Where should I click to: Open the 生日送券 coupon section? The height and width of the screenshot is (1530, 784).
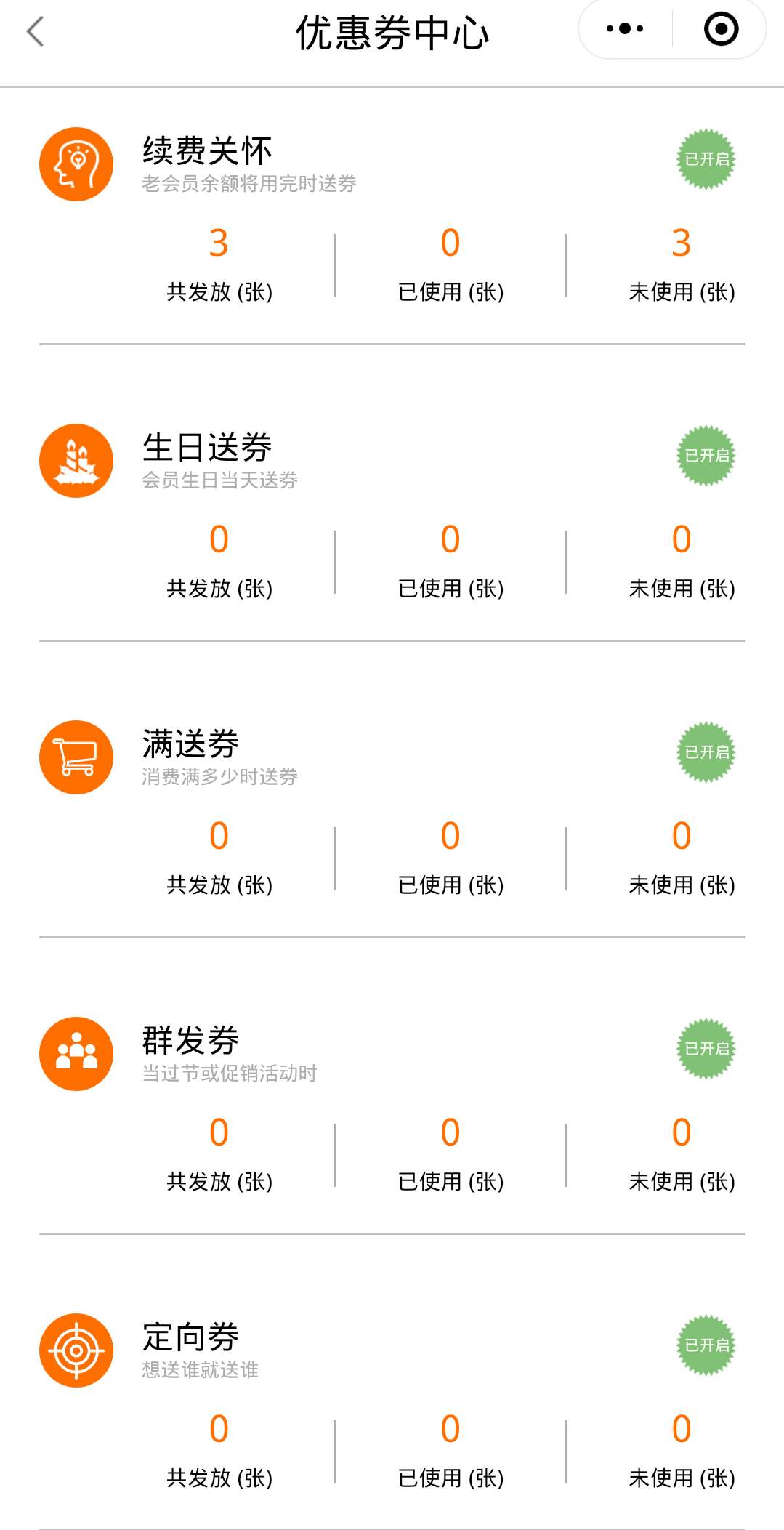tap(207, 448)
